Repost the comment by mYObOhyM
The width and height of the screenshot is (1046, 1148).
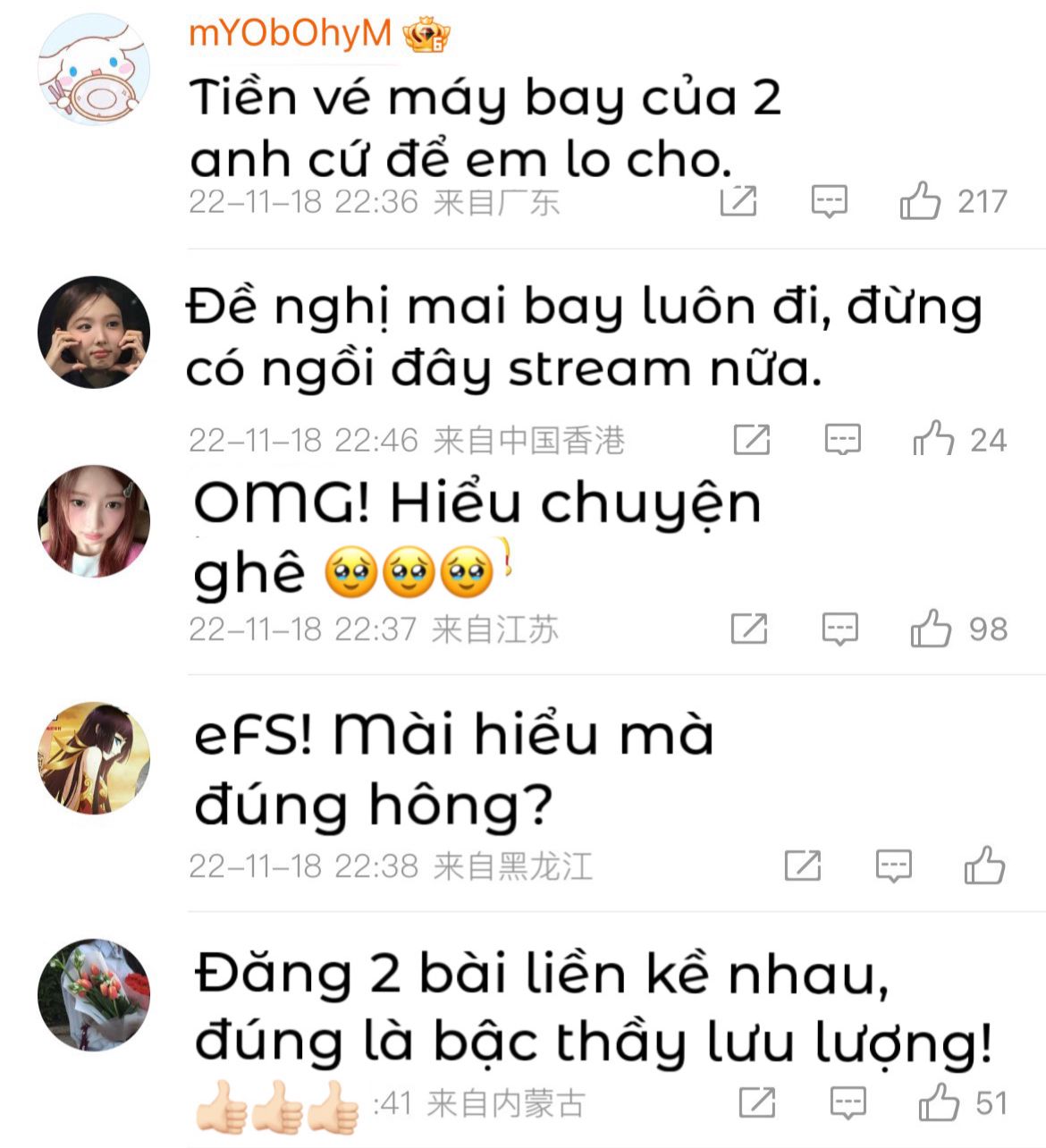738,201
